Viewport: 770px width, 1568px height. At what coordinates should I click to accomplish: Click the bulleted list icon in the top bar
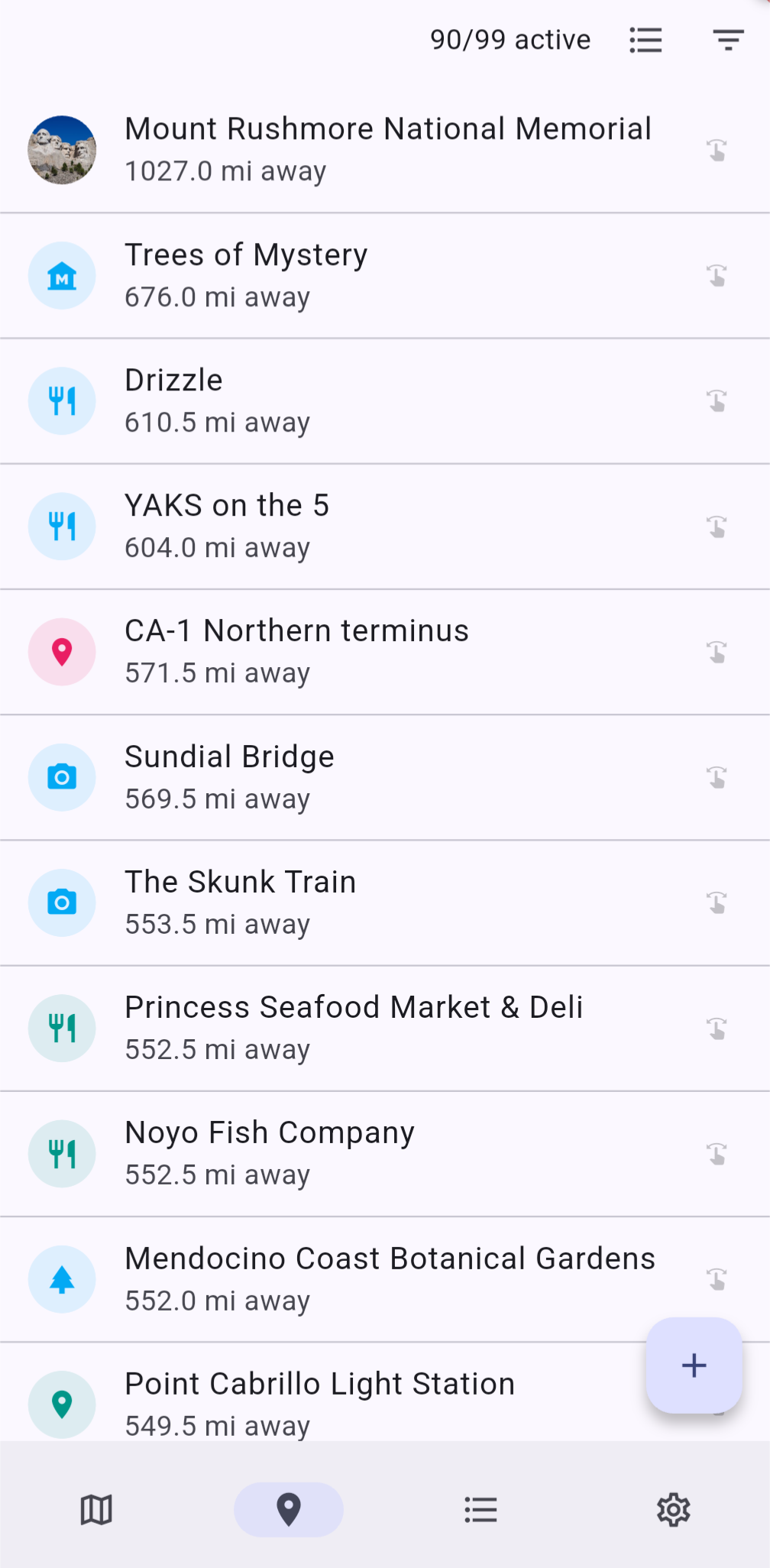click(x=645, y=39)
